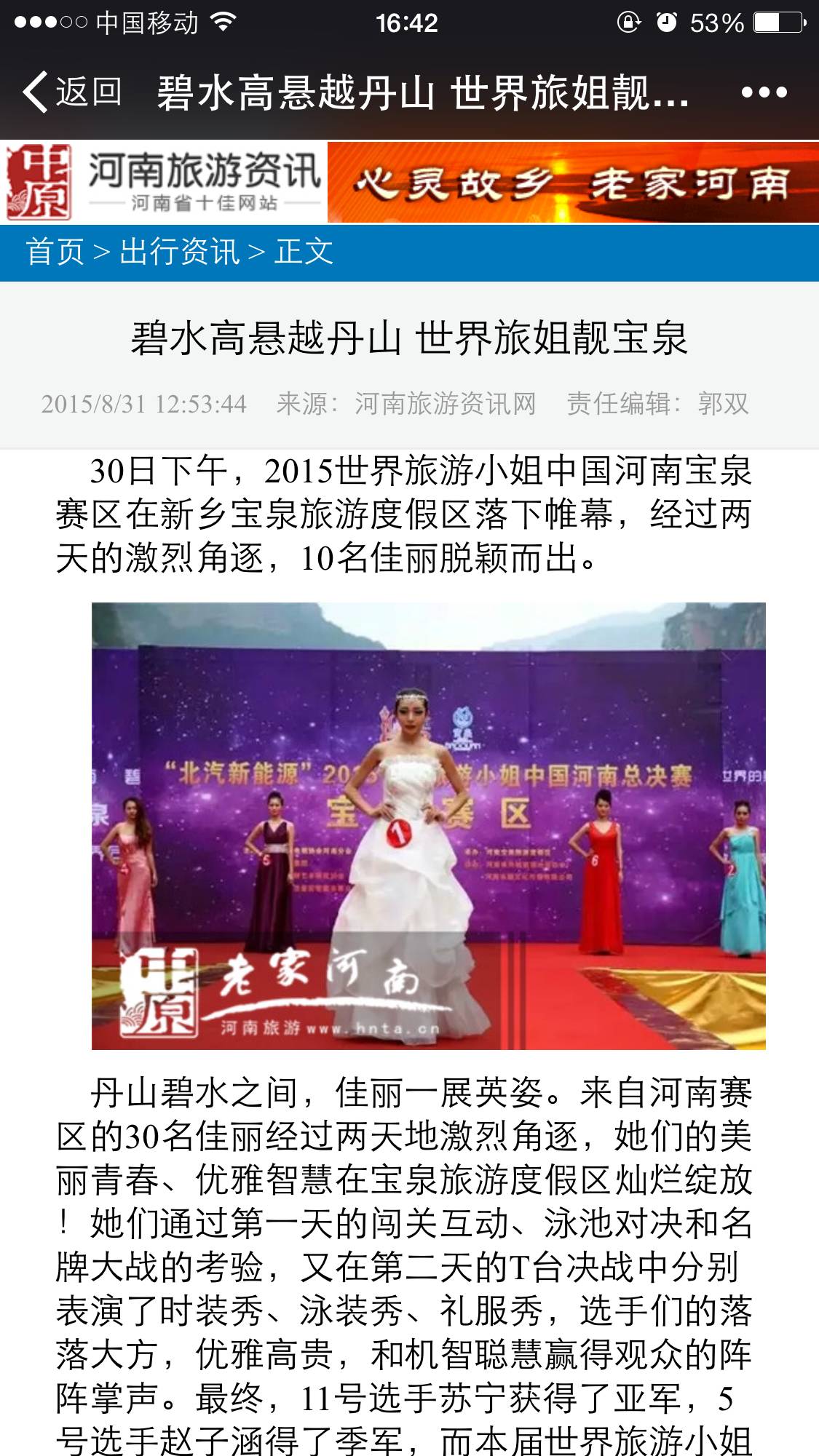819x1456 pixels.
Task: View the pageant photo in the article
Action: [x=428, y=825]
